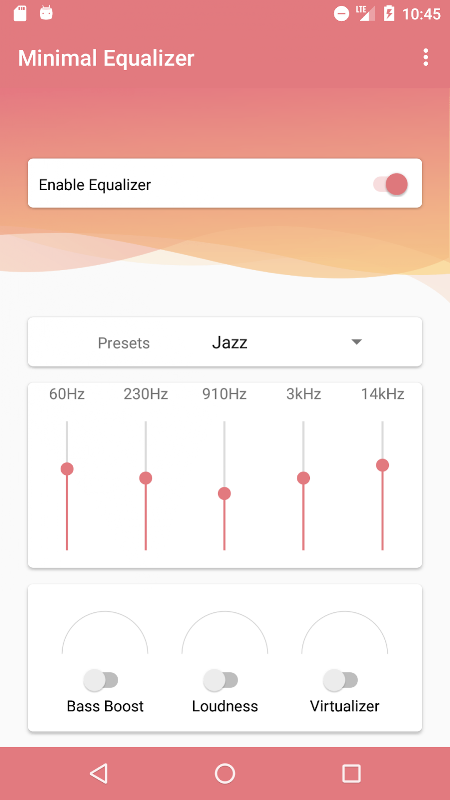Toggle on Loudness

[x=220, y=680]
